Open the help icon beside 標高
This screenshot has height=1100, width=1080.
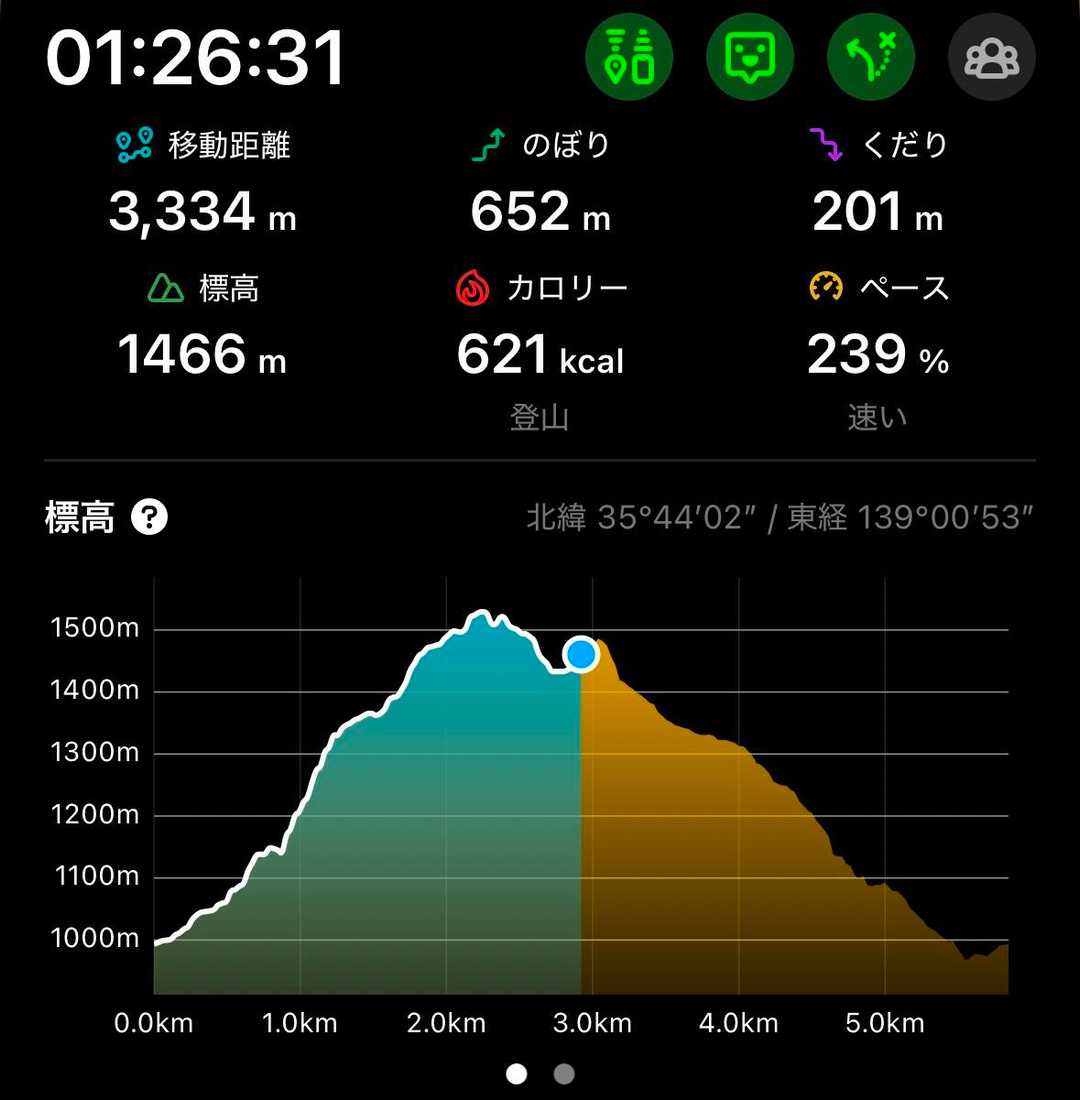[149, 518]
